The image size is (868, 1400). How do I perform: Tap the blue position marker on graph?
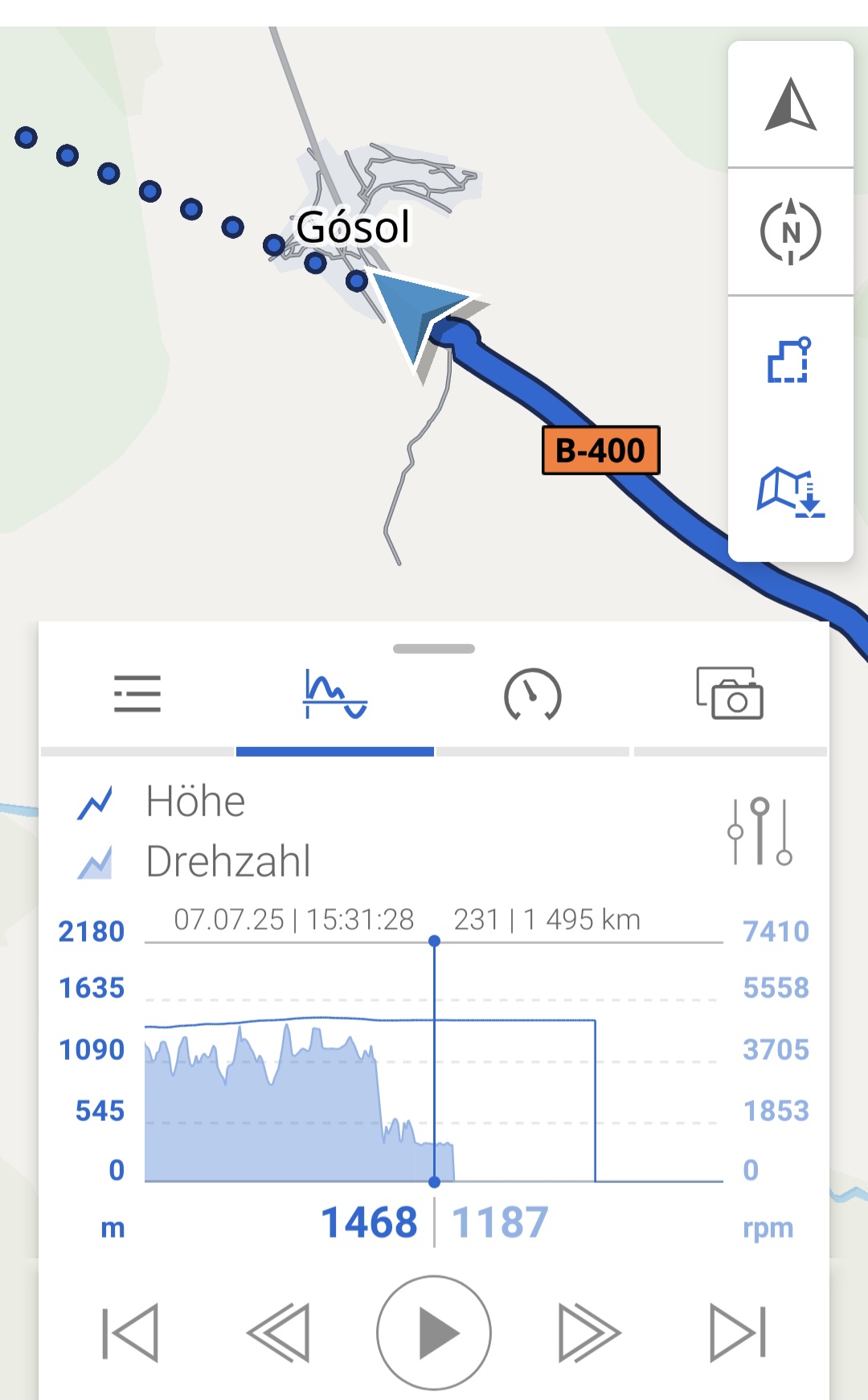point(434,1181)
